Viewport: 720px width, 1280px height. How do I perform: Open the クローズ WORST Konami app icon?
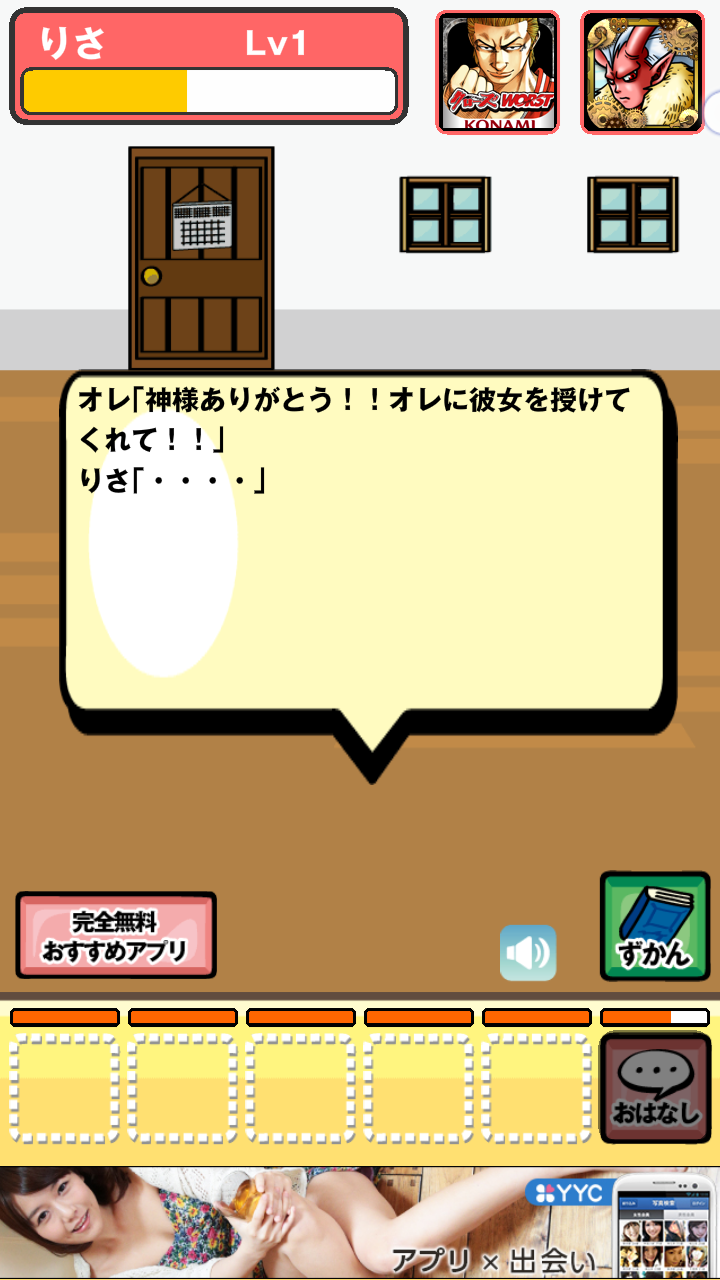497,72
